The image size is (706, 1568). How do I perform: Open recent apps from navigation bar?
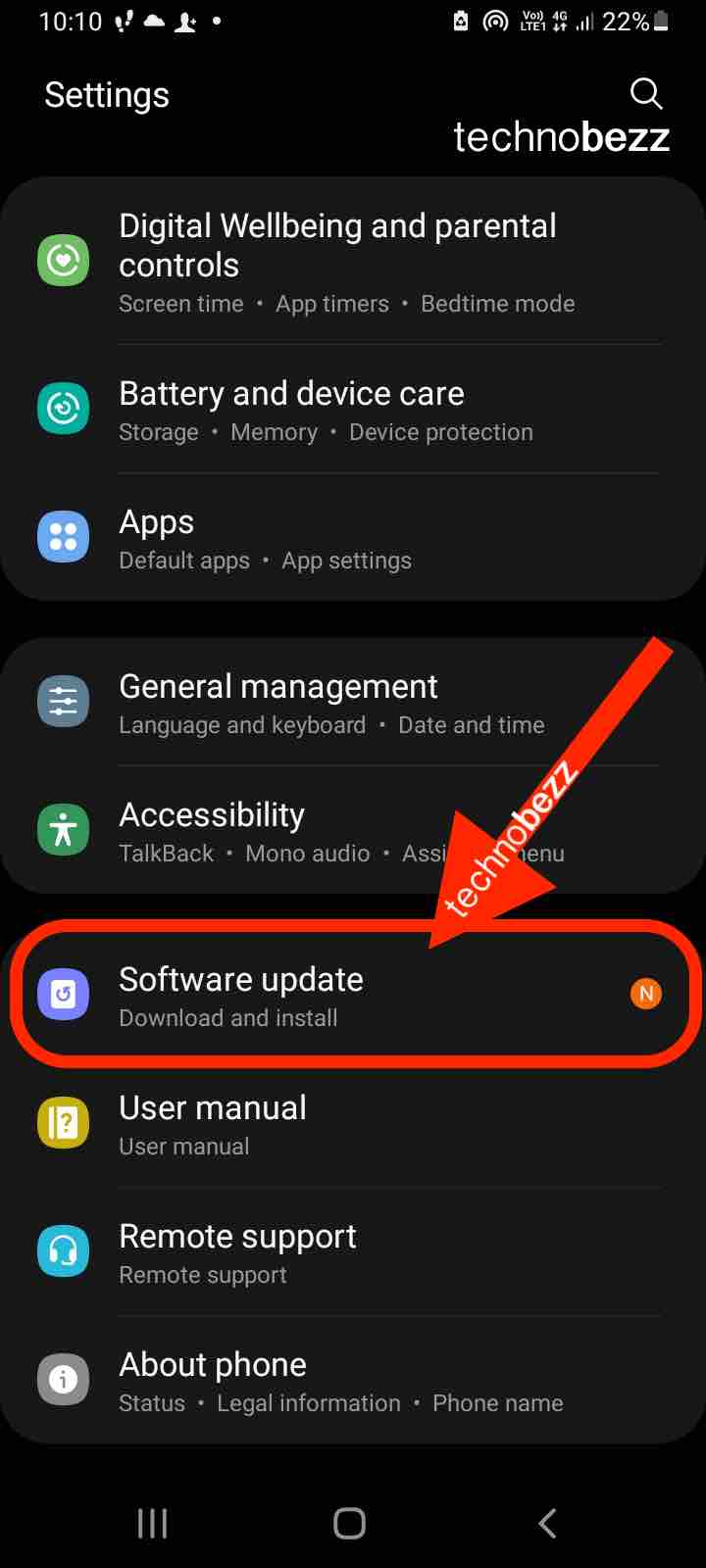click(152, 1523)
